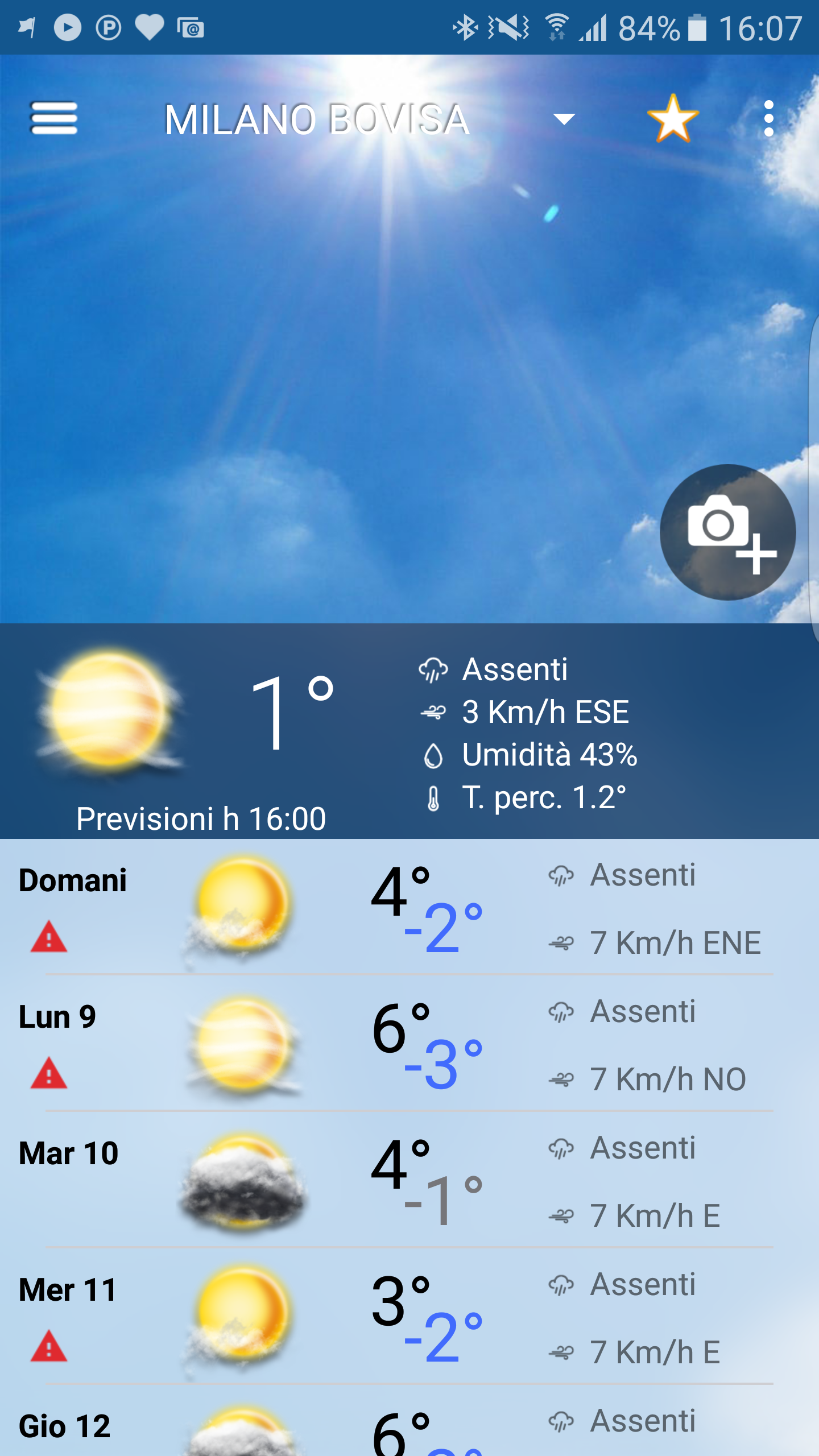819x1456 pixels.
Task: View the forecast for Lun 9
Action: click(x=409, y=1043)
